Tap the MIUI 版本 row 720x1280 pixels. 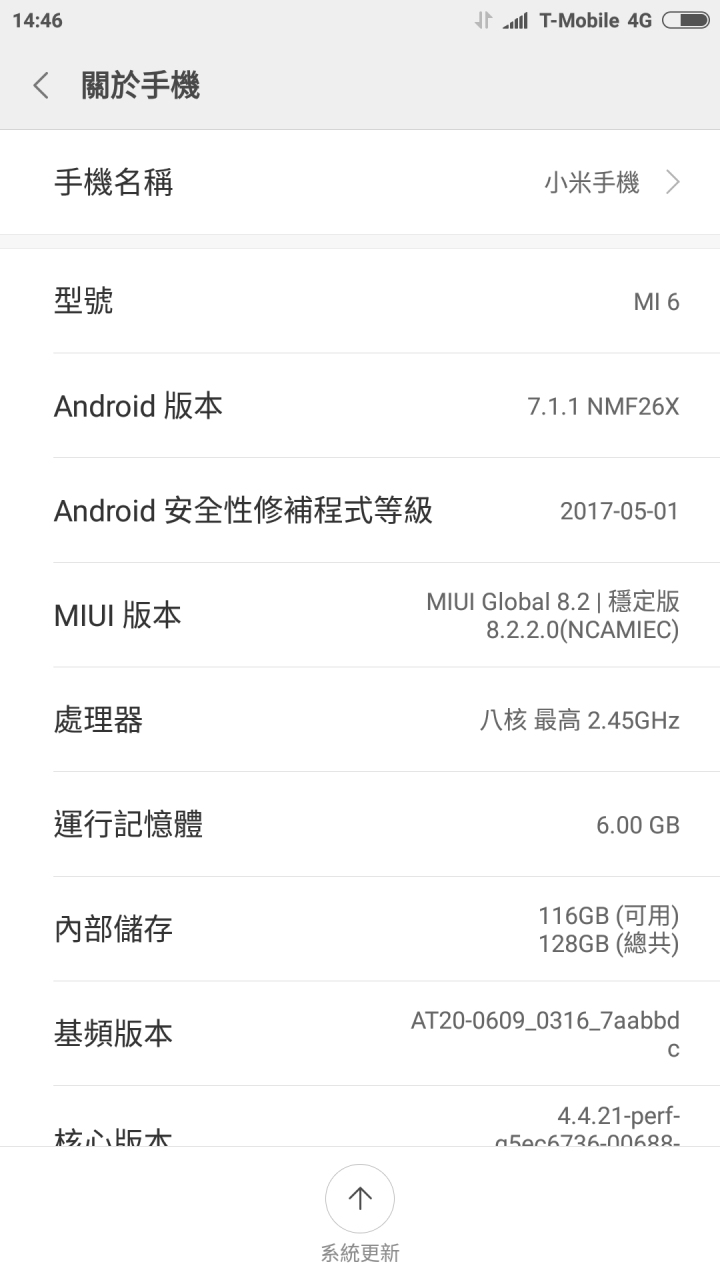360,615
